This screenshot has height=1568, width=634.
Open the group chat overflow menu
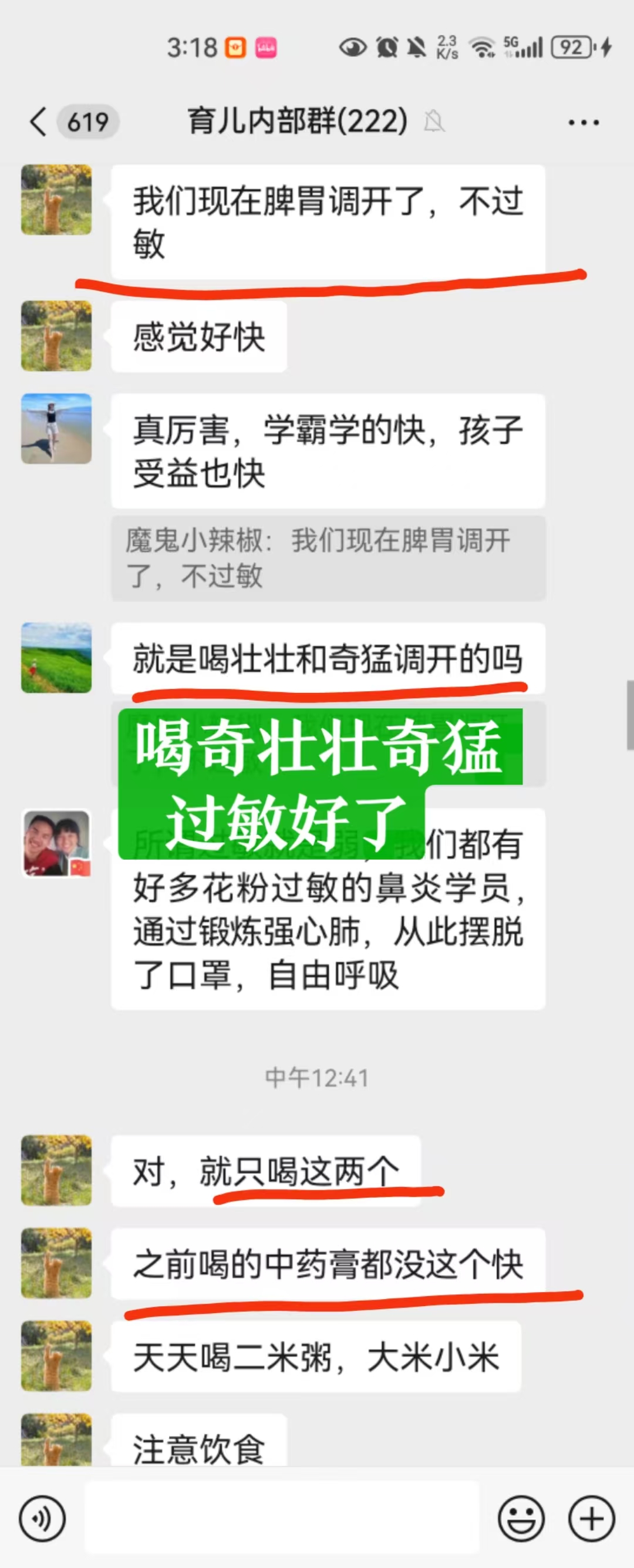(583, 123)
